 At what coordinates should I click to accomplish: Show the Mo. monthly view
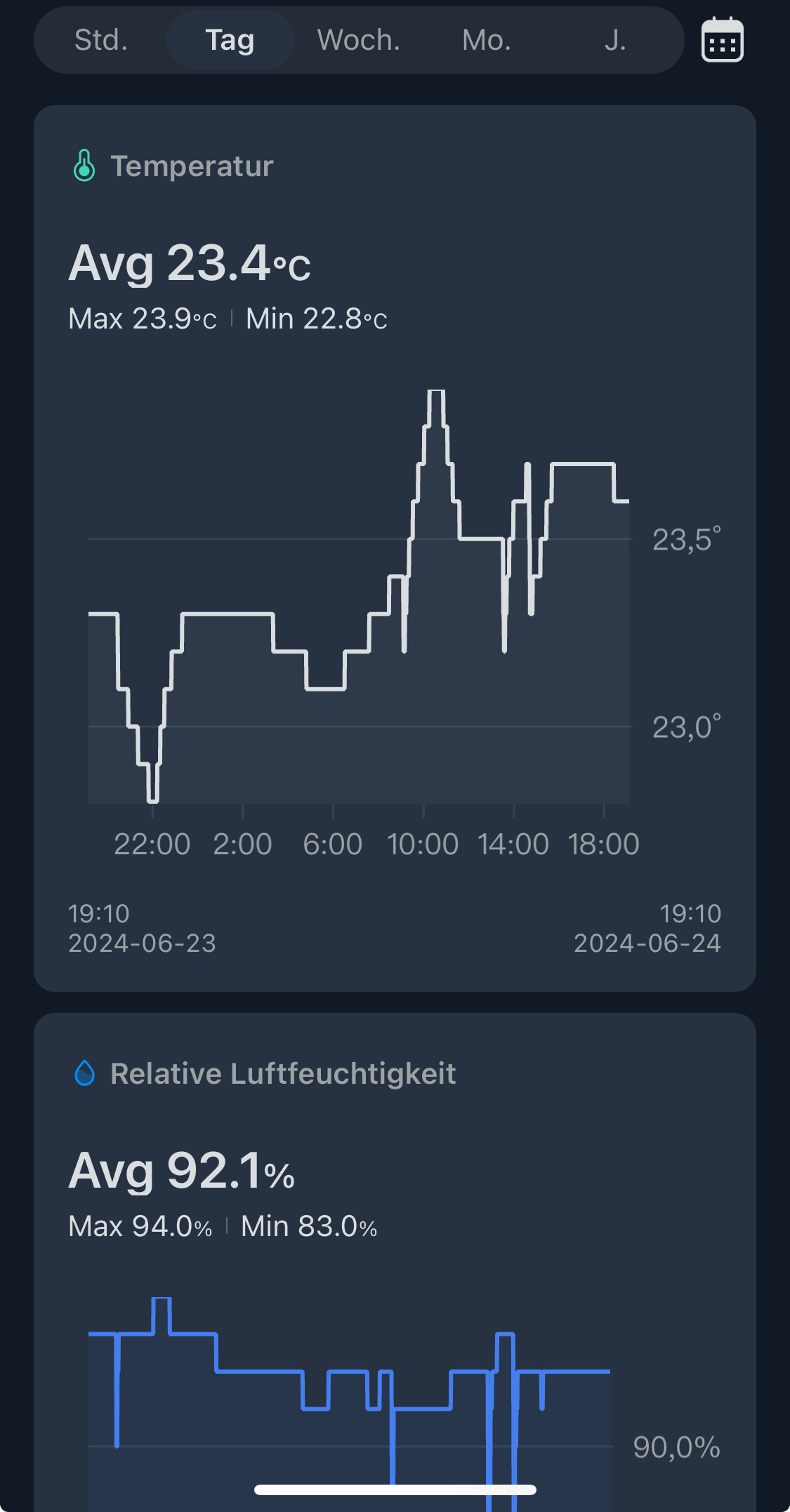click(487, 41)
